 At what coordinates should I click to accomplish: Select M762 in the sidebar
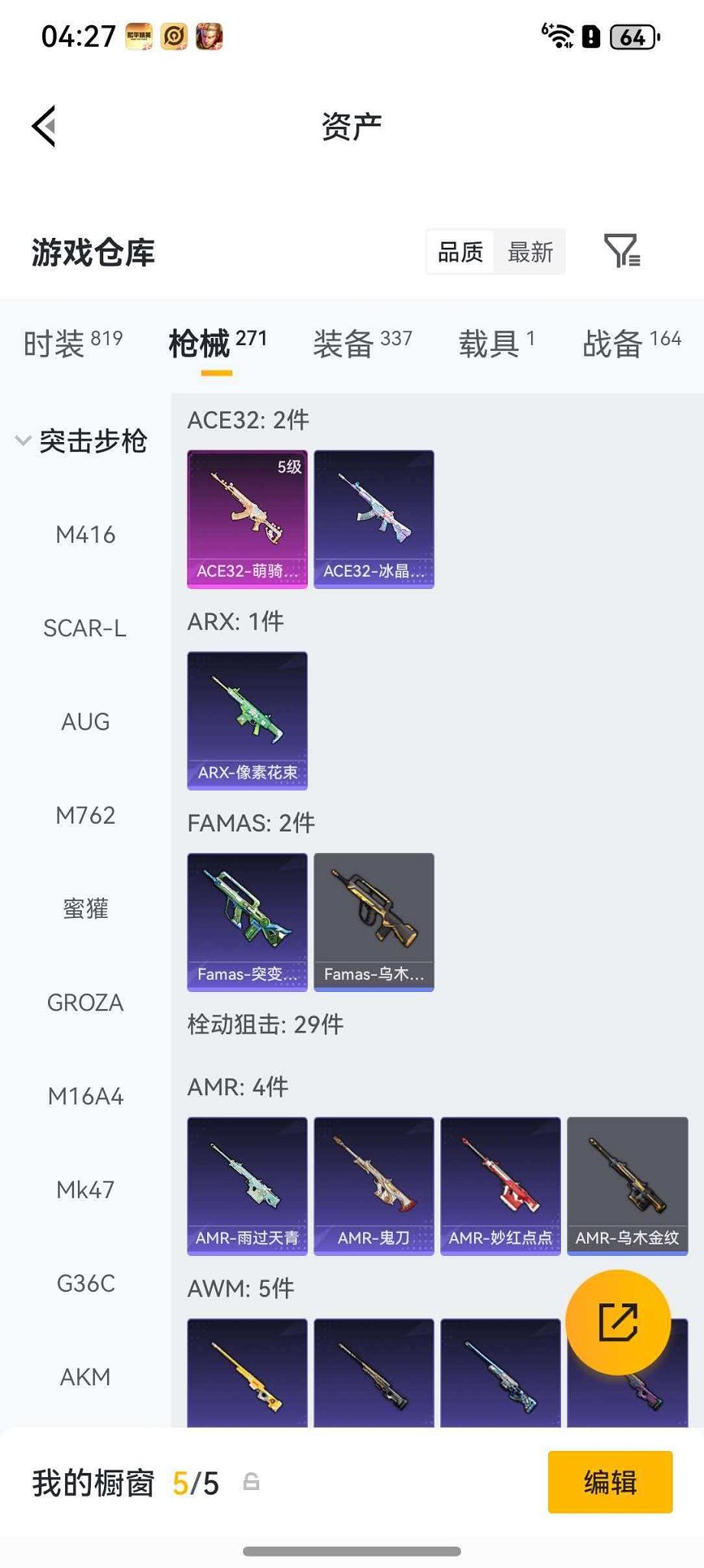[x=86, y=815]
